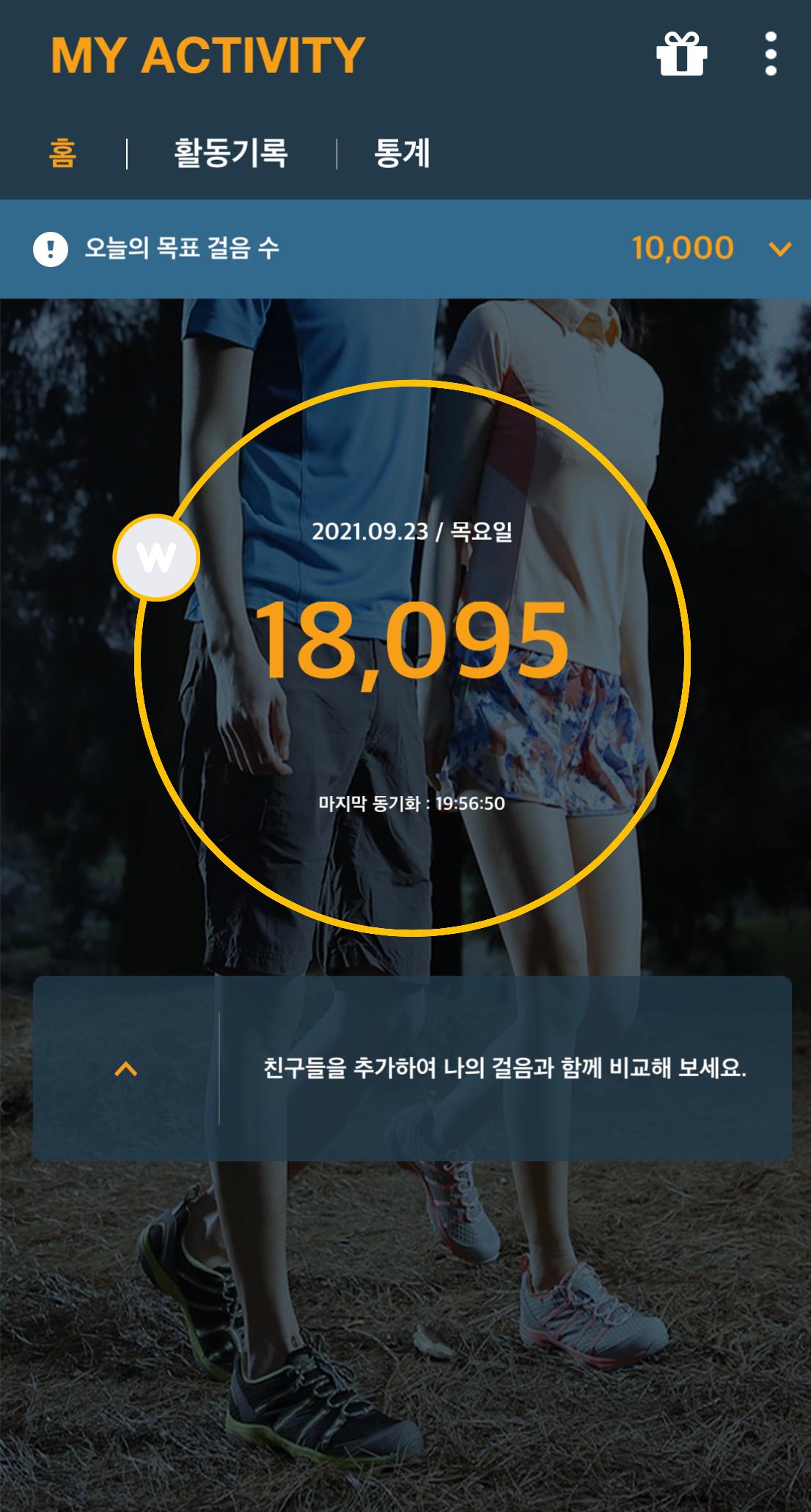Expand the friends comparison panel
This screenshot has width=811, height=1512.
(x=126, y=1069)
